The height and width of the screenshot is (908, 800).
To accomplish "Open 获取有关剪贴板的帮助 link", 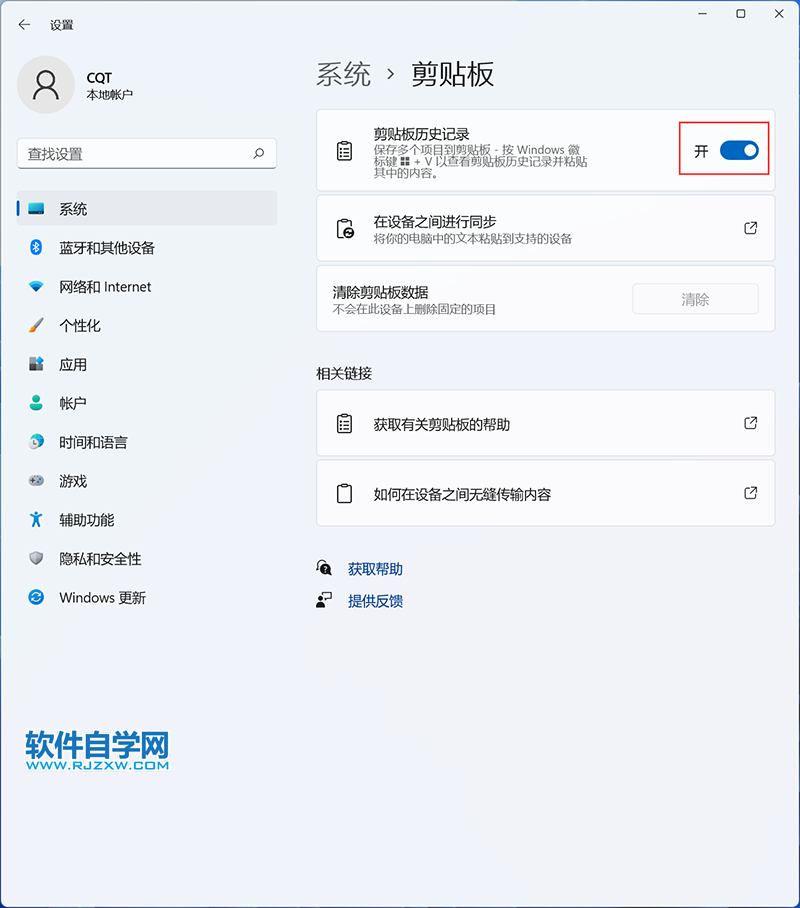I will click(x=545, y=424).
